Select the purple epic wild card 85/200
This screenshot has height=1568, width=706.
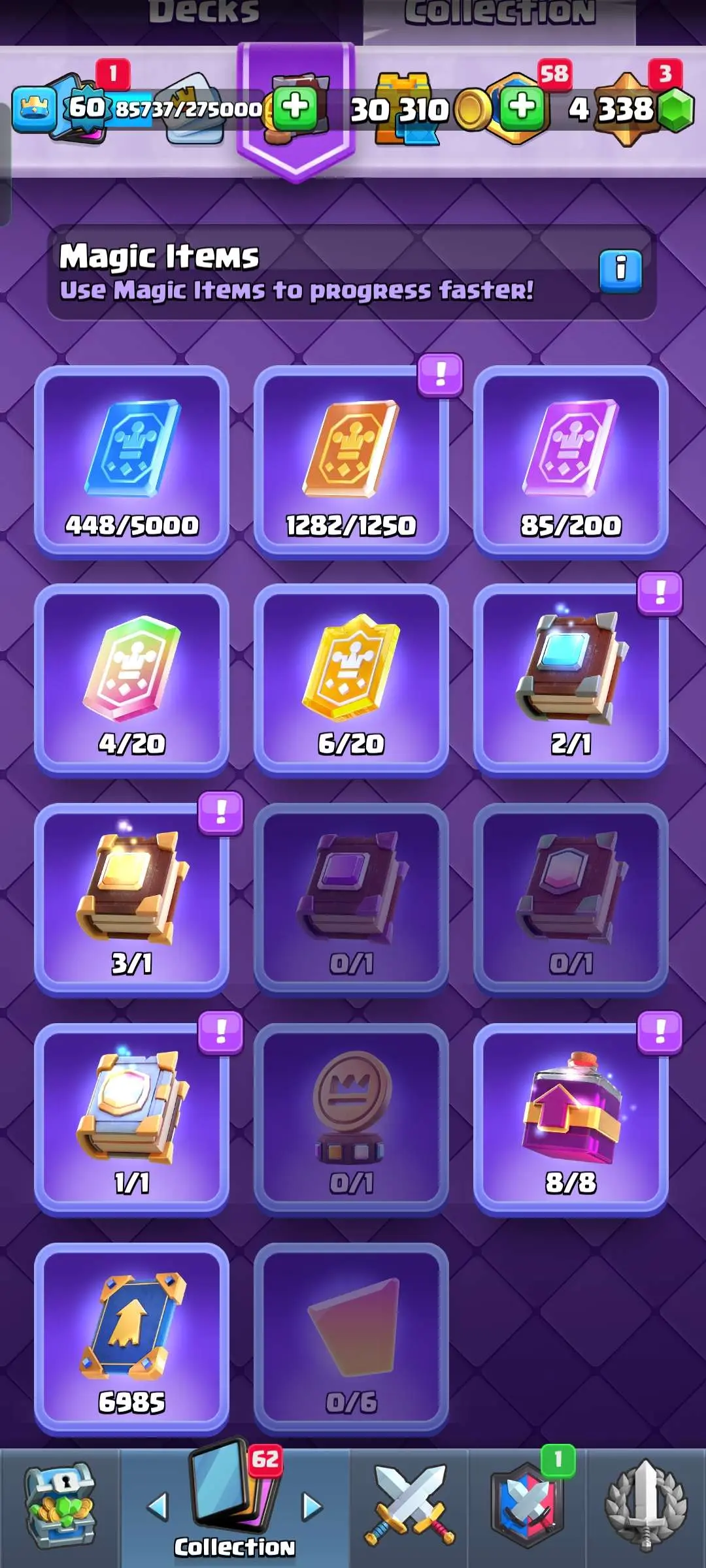point(571,461)
